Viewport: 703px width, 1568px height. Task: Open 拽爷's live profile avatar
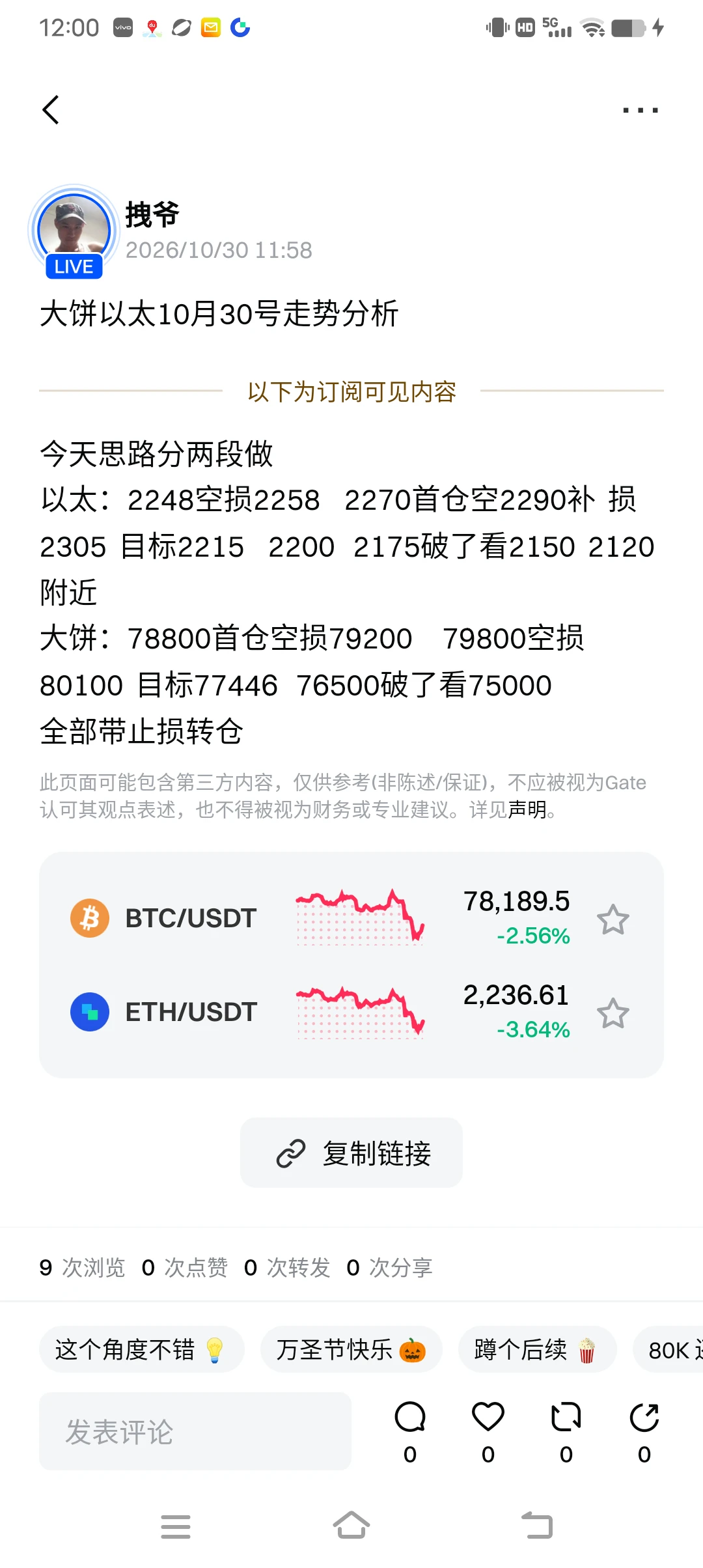click(x=74, y=231)
